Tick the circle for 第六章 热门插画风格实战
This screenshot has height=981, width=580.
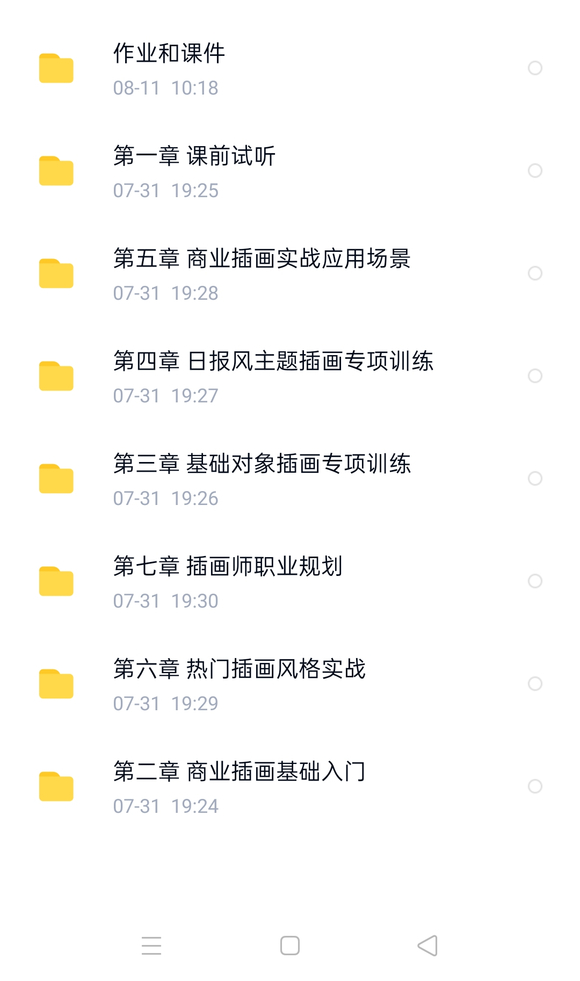(535, 683)
